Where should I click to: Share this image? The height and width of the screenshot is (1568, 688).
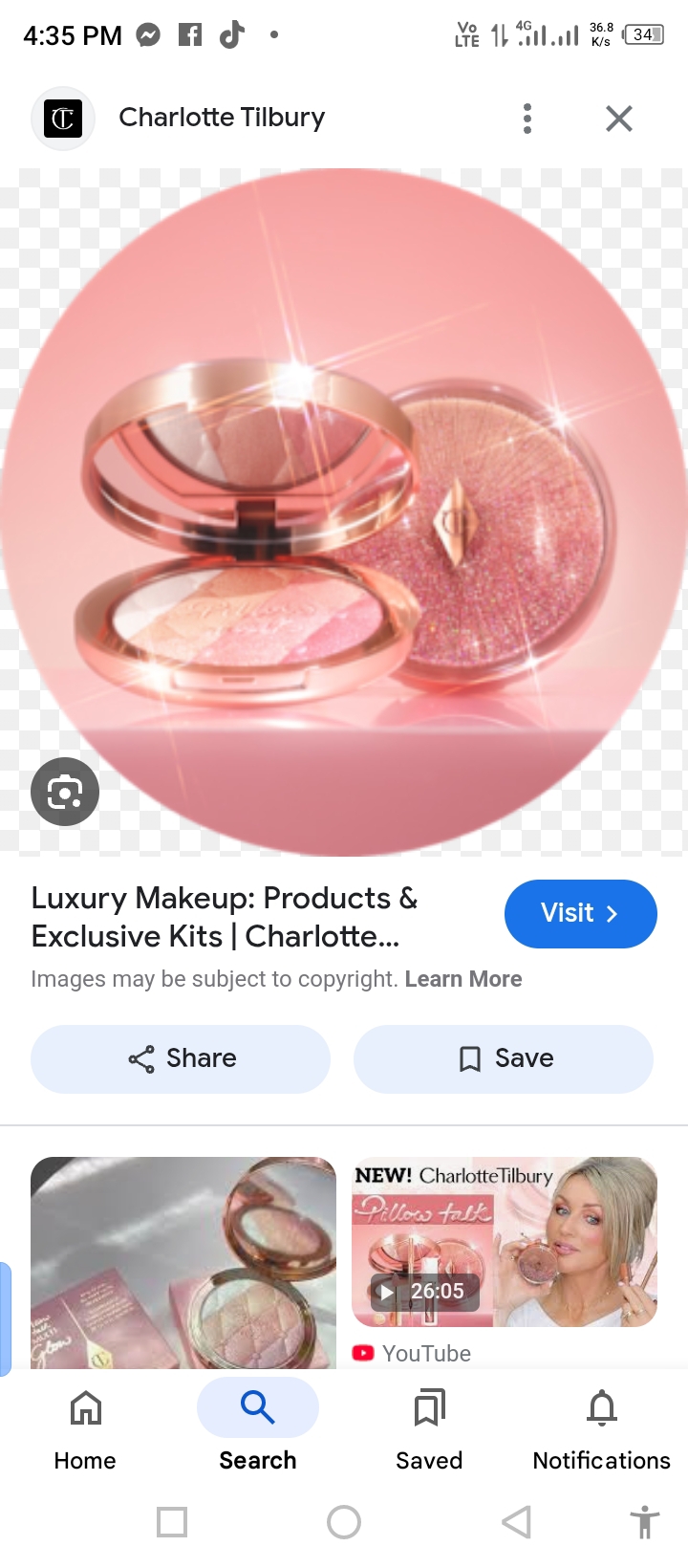[x=181, y=1058]
